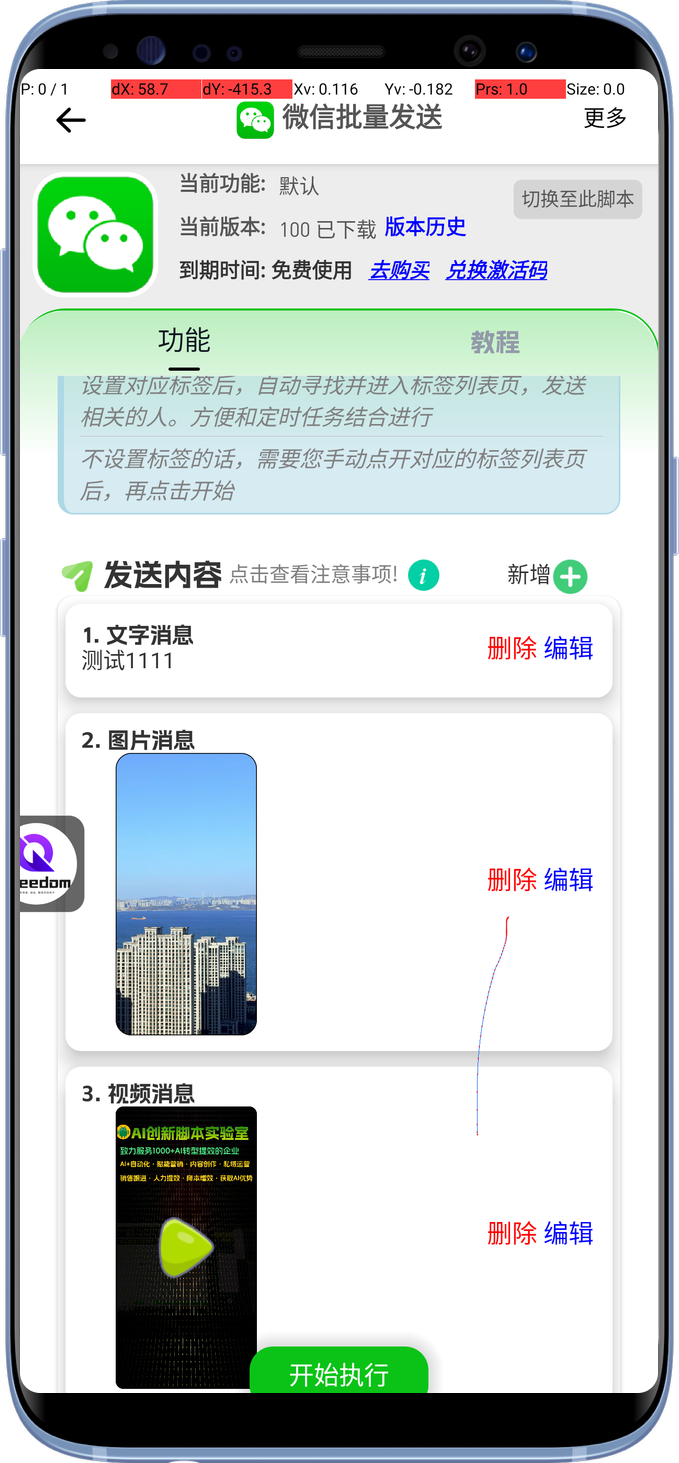Viewport: 679px width, 1463px height.
Task: Open the 更多 menu
Action: tap(605, 118)
